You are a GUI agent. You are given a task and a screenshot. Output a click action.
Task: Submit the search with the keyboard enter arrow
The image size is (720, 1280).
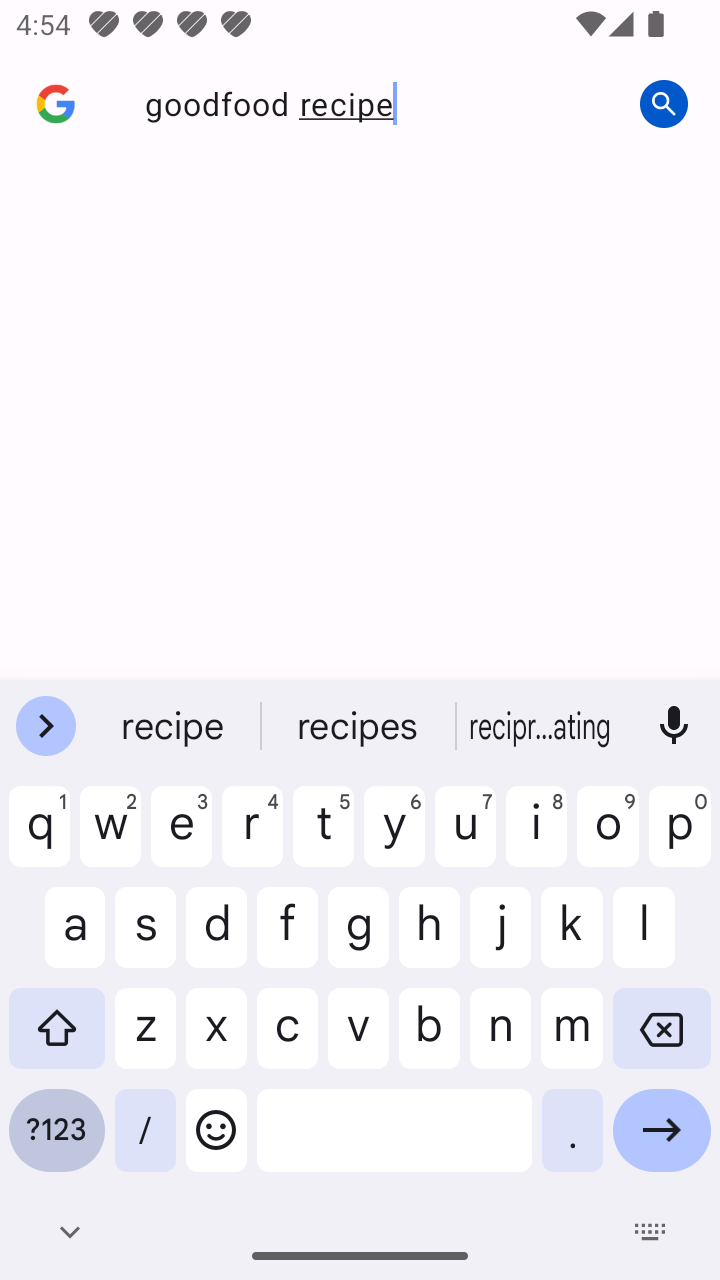(661, 1130)
